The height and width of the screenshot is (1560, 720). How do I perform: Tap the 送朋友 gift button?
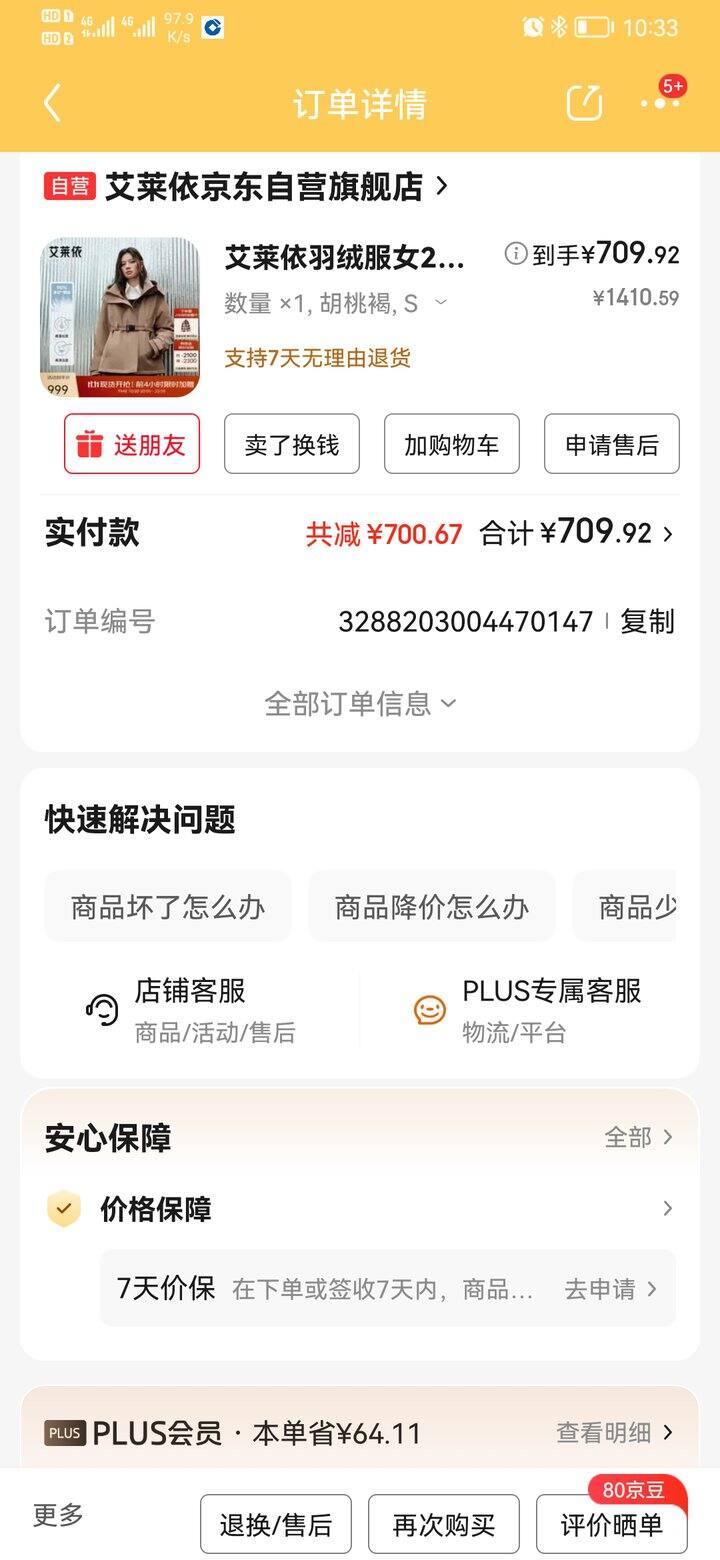(x=132, y=444)
